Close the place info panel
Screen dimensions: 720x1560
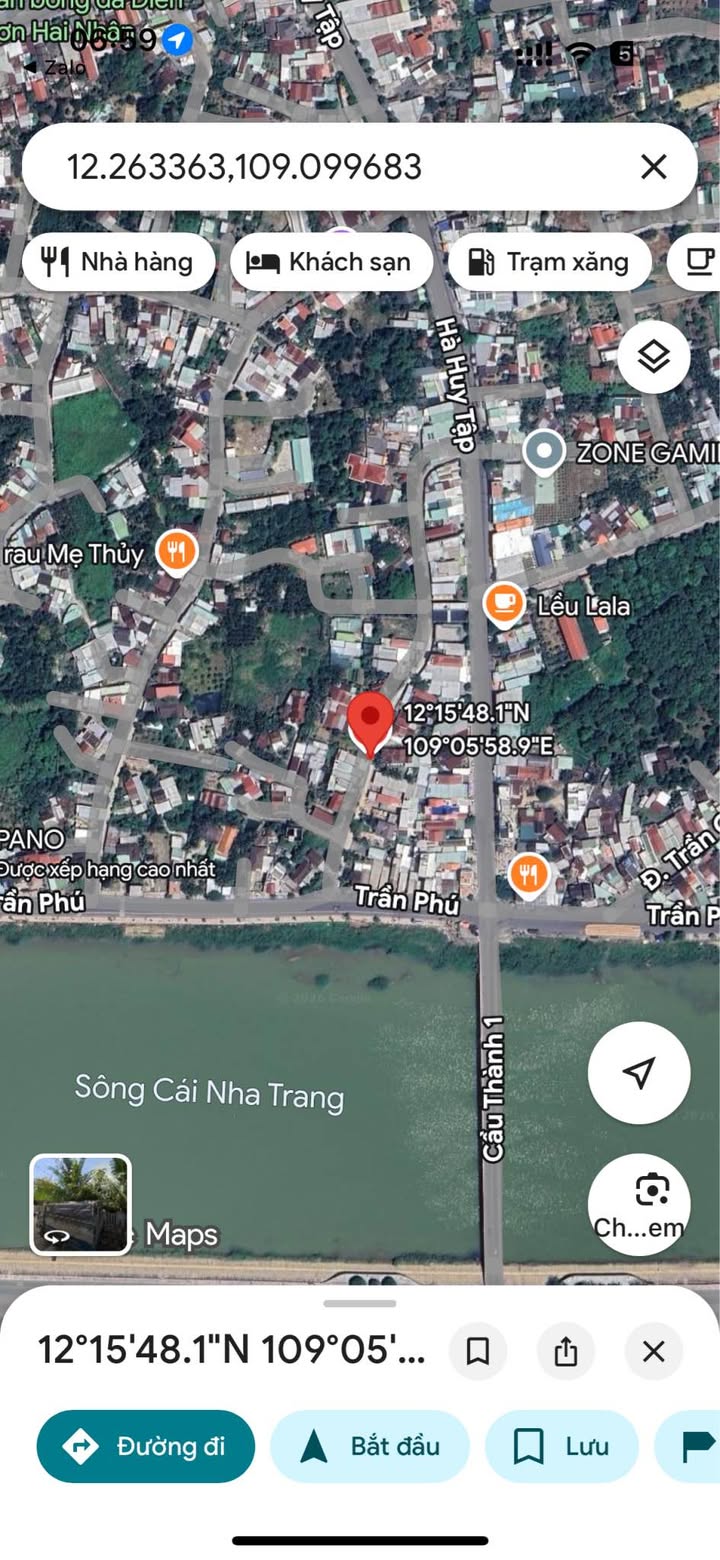(653, 1352)
